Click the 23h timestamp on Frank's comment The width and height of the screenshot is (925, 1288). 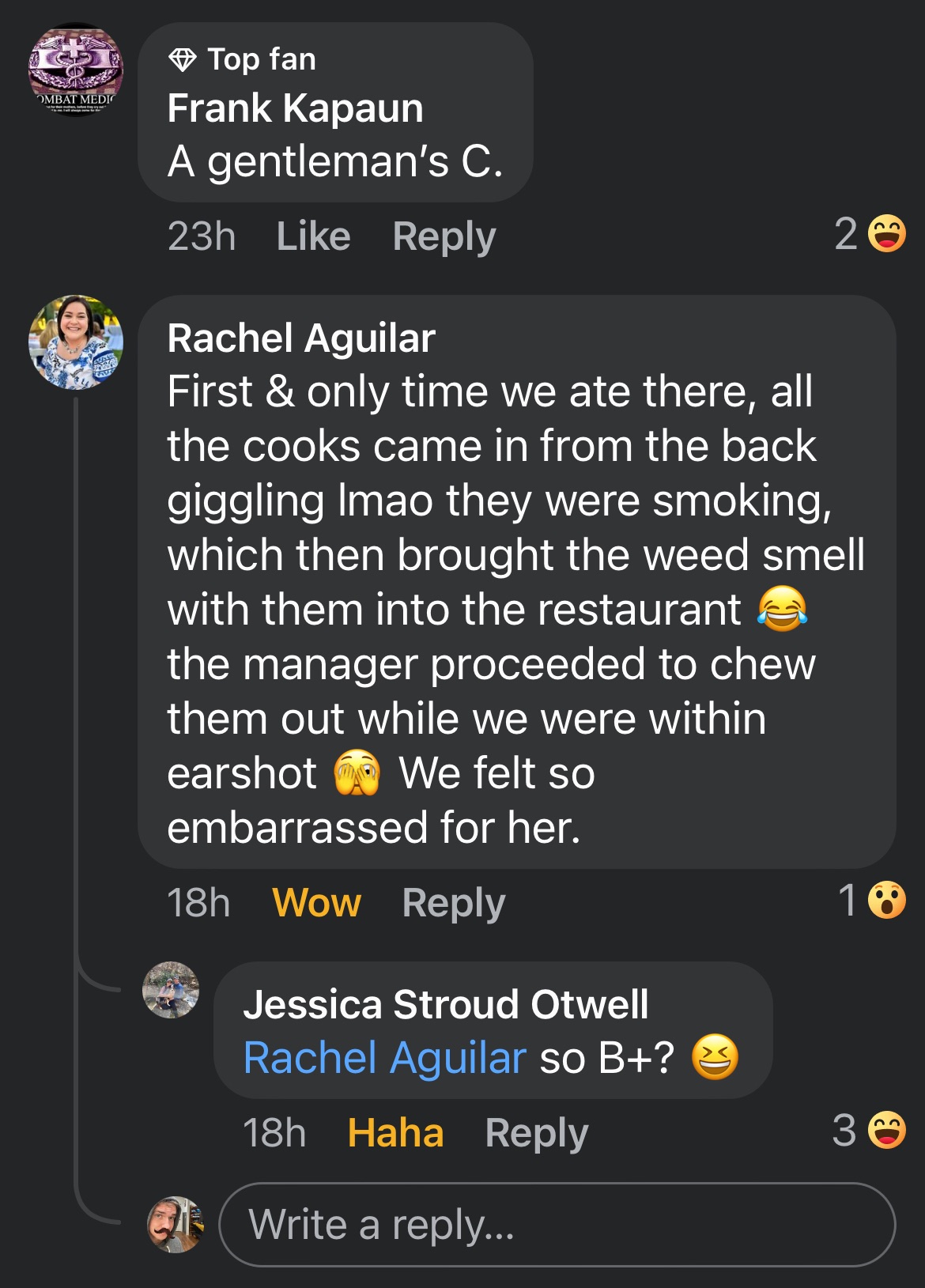202,234
